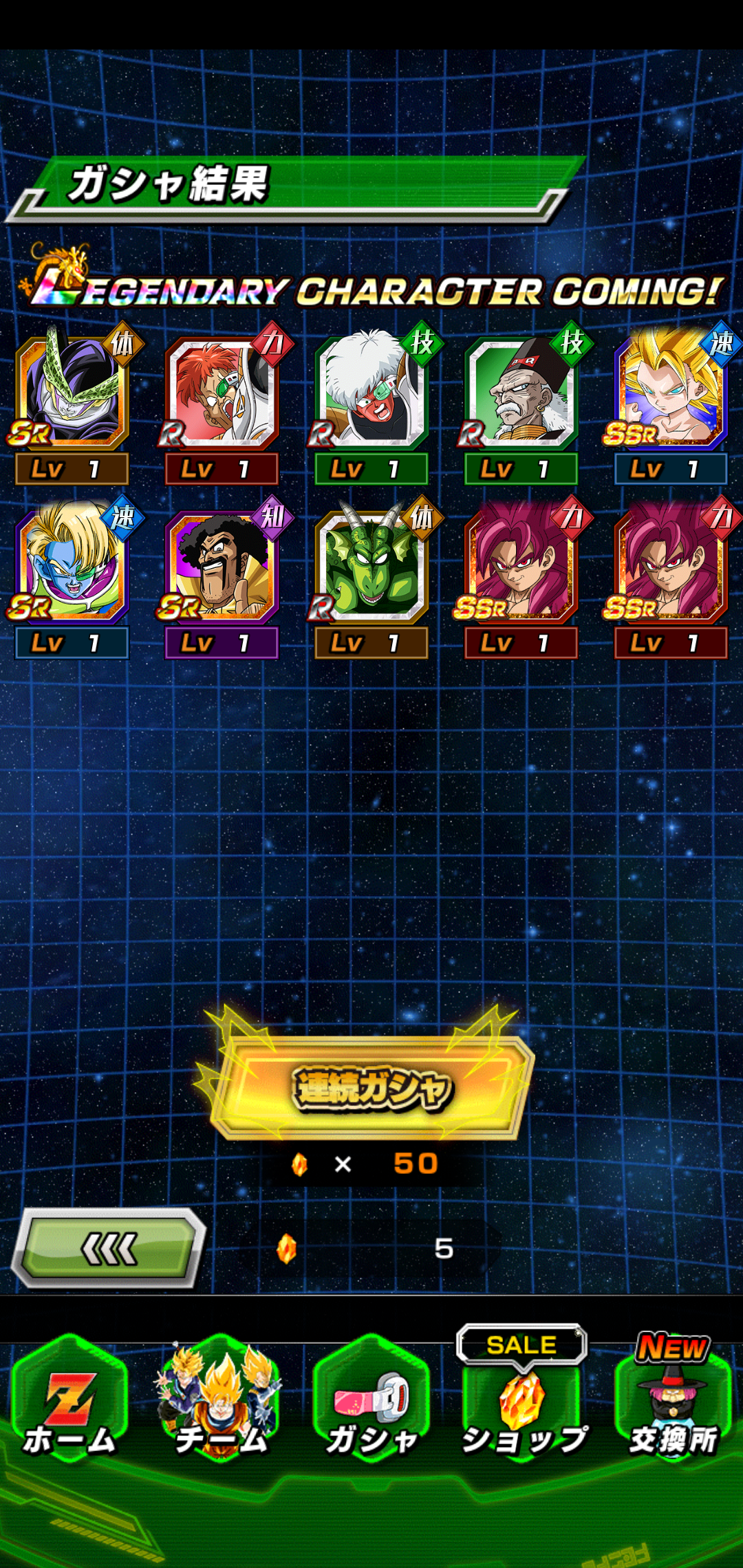
Task: Open the R white-haired Jeice card
Action: (371, 393)
